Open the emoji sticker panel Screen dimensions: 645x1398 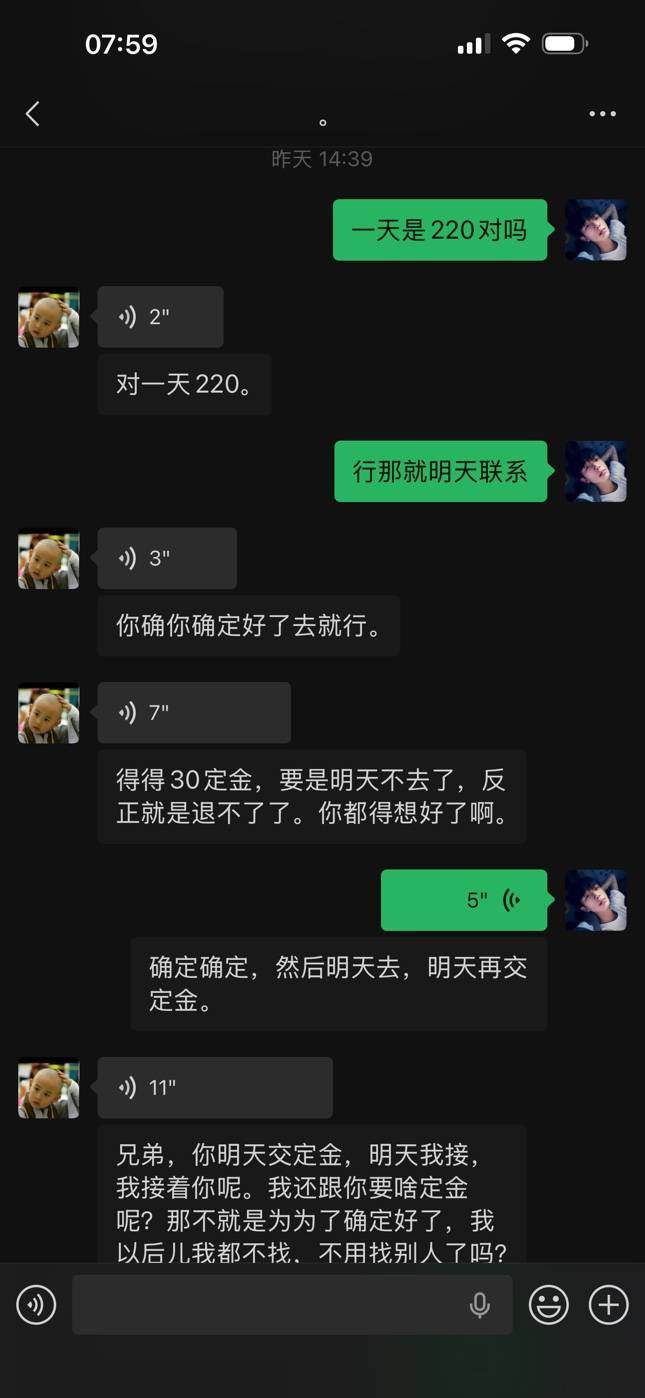point(548,1305)
